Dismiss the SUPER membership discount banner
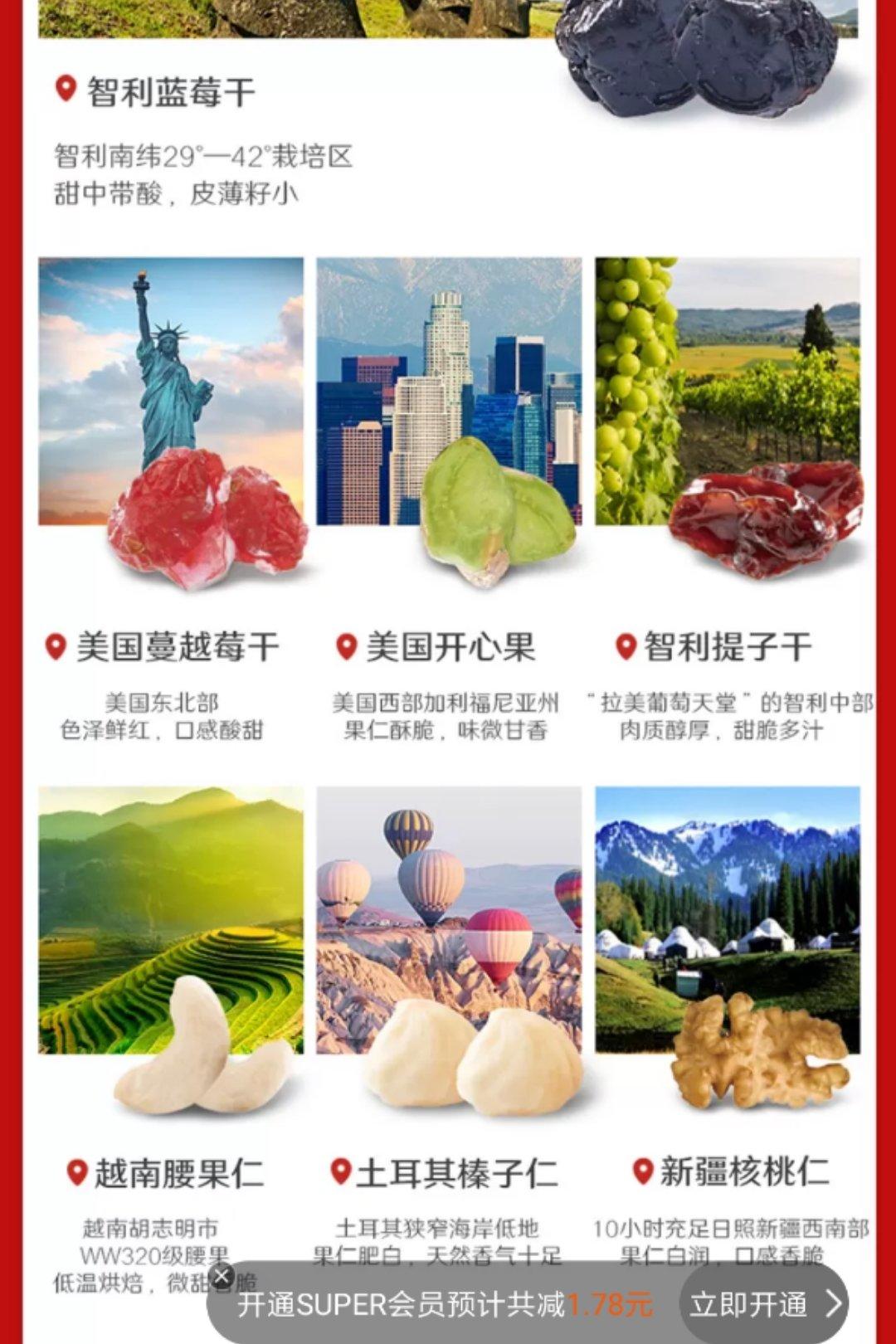The image size is (896, 1344). click(x=221, y=1275)
